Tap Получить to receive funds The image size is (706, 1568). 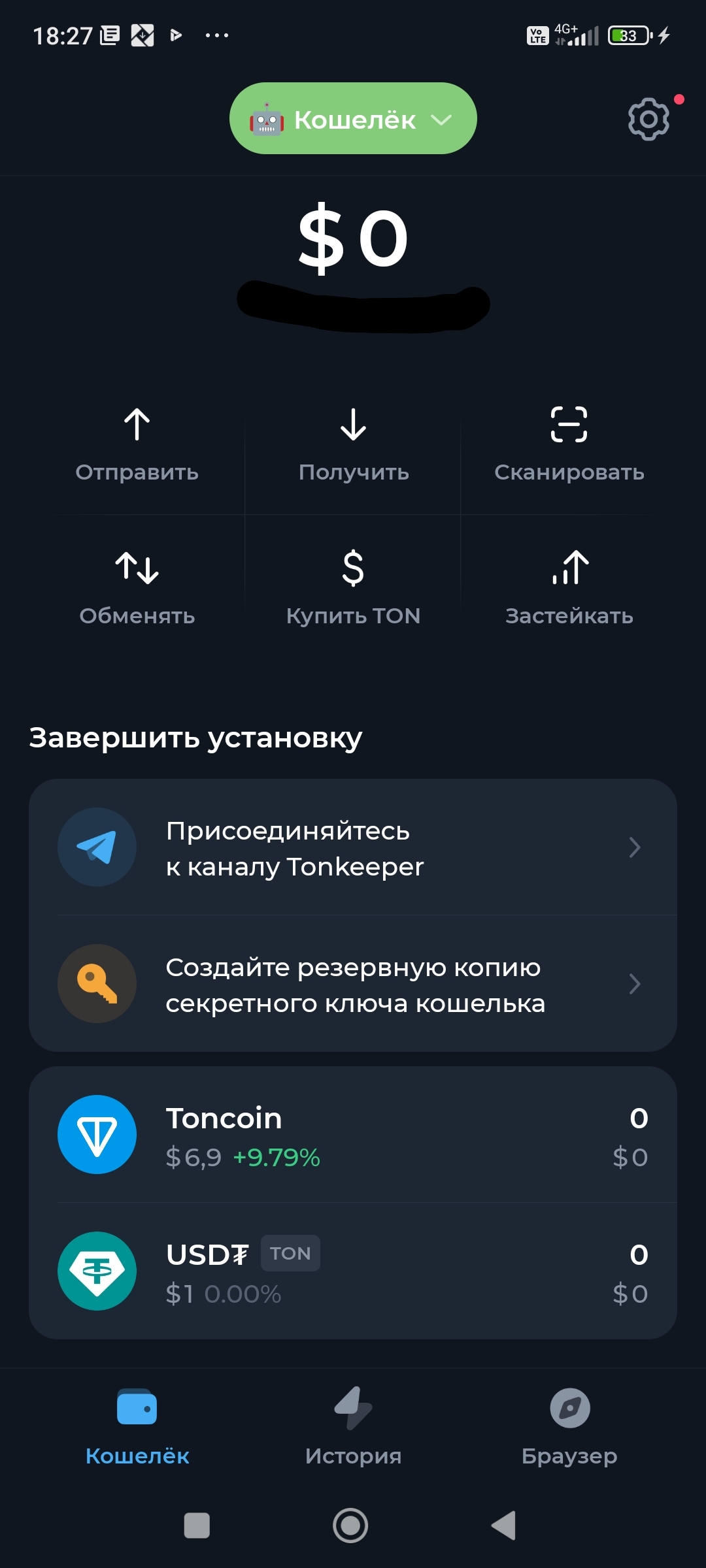pyautogui.click(x=354, y=444)
